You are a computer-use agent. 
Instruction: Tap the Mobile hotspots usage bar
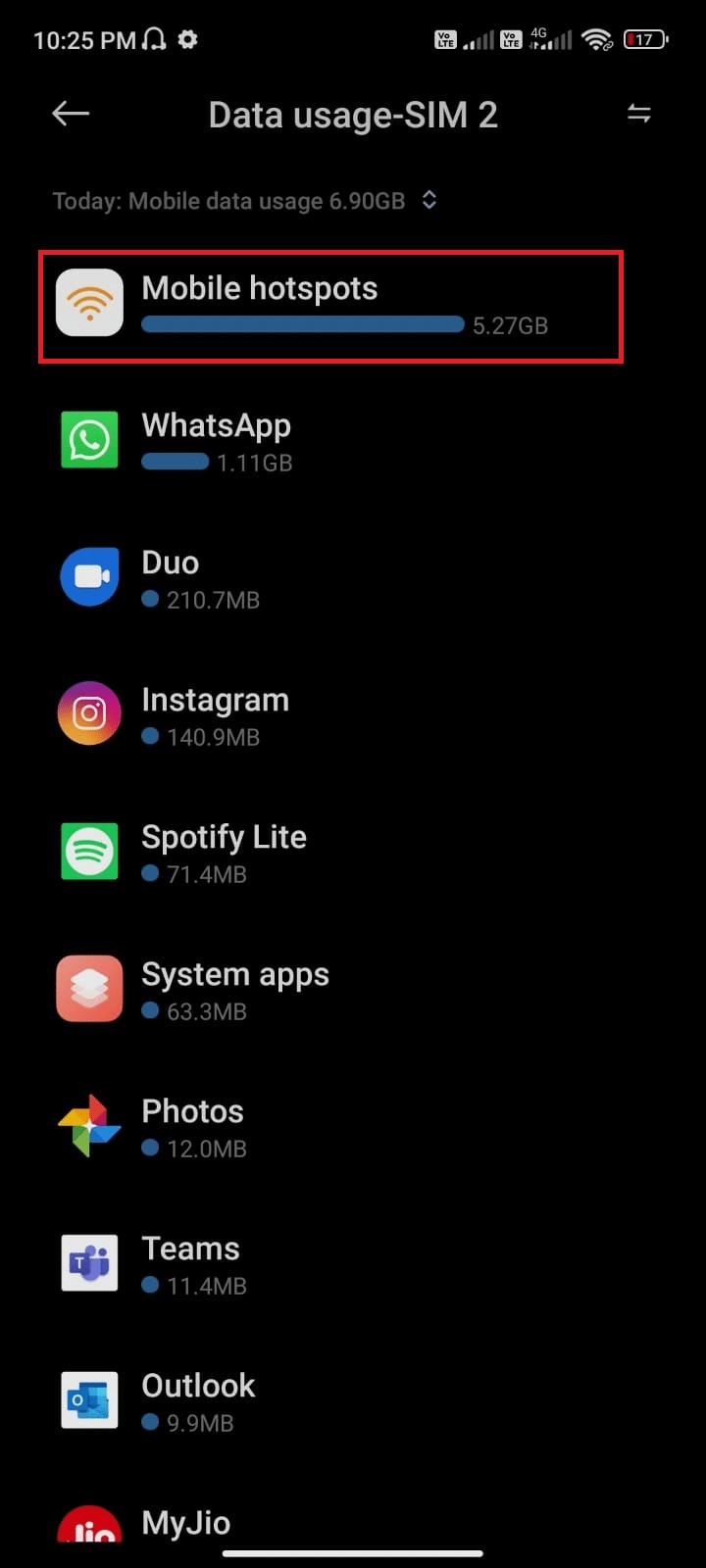pyautogui.click(x=302, y=323)
